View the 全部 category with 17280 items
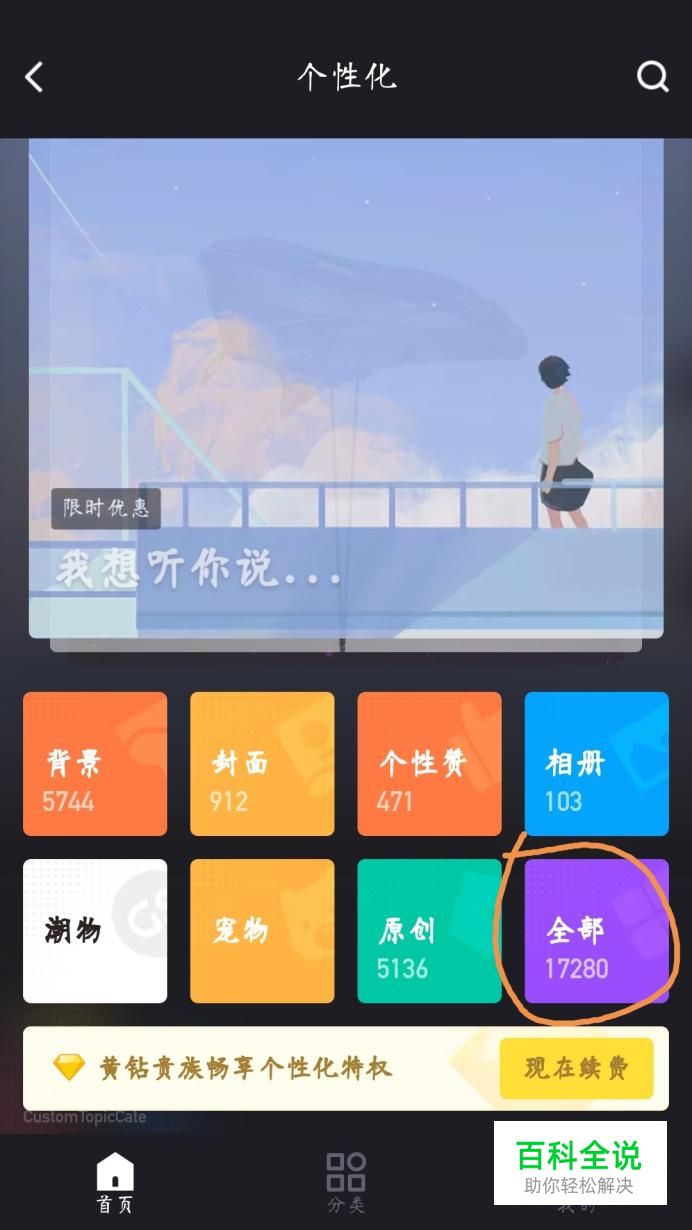This screenshot has height=1230, width=692. point(596,931)
